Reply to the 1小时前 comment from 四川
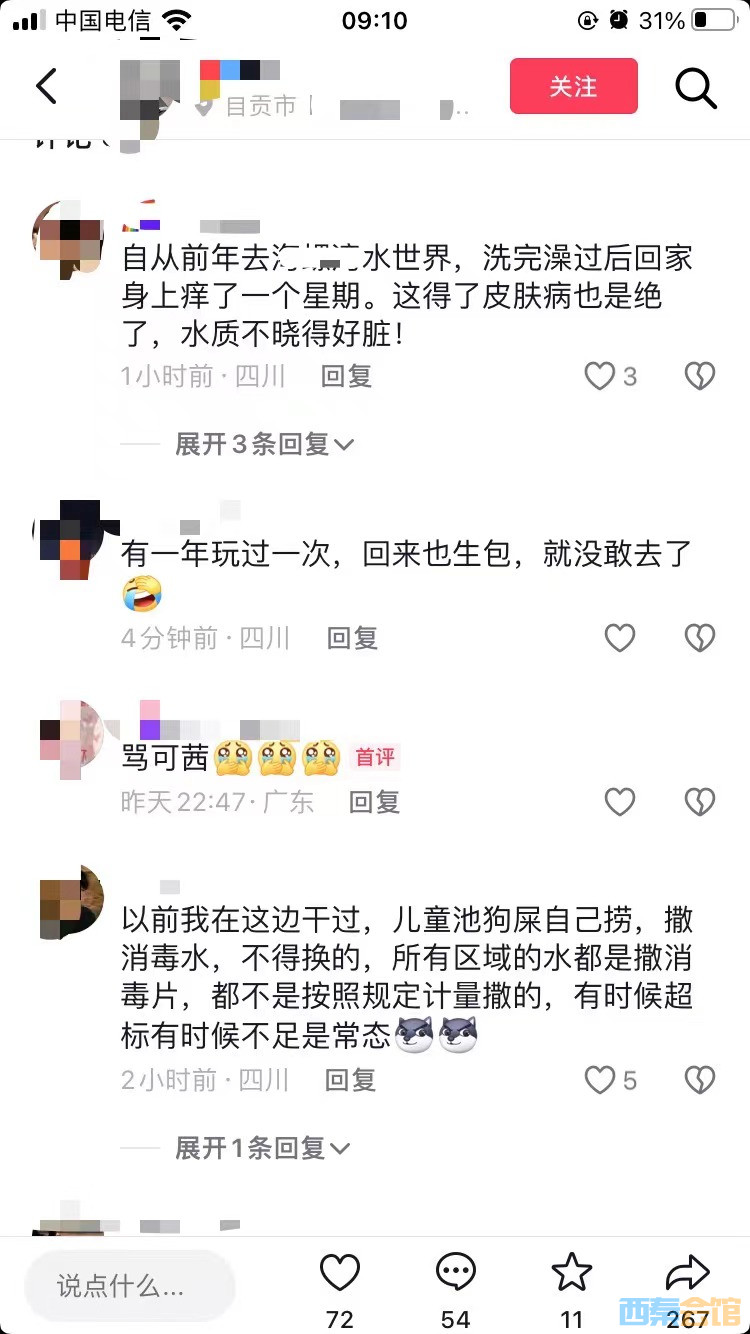 tap(346, 376)
